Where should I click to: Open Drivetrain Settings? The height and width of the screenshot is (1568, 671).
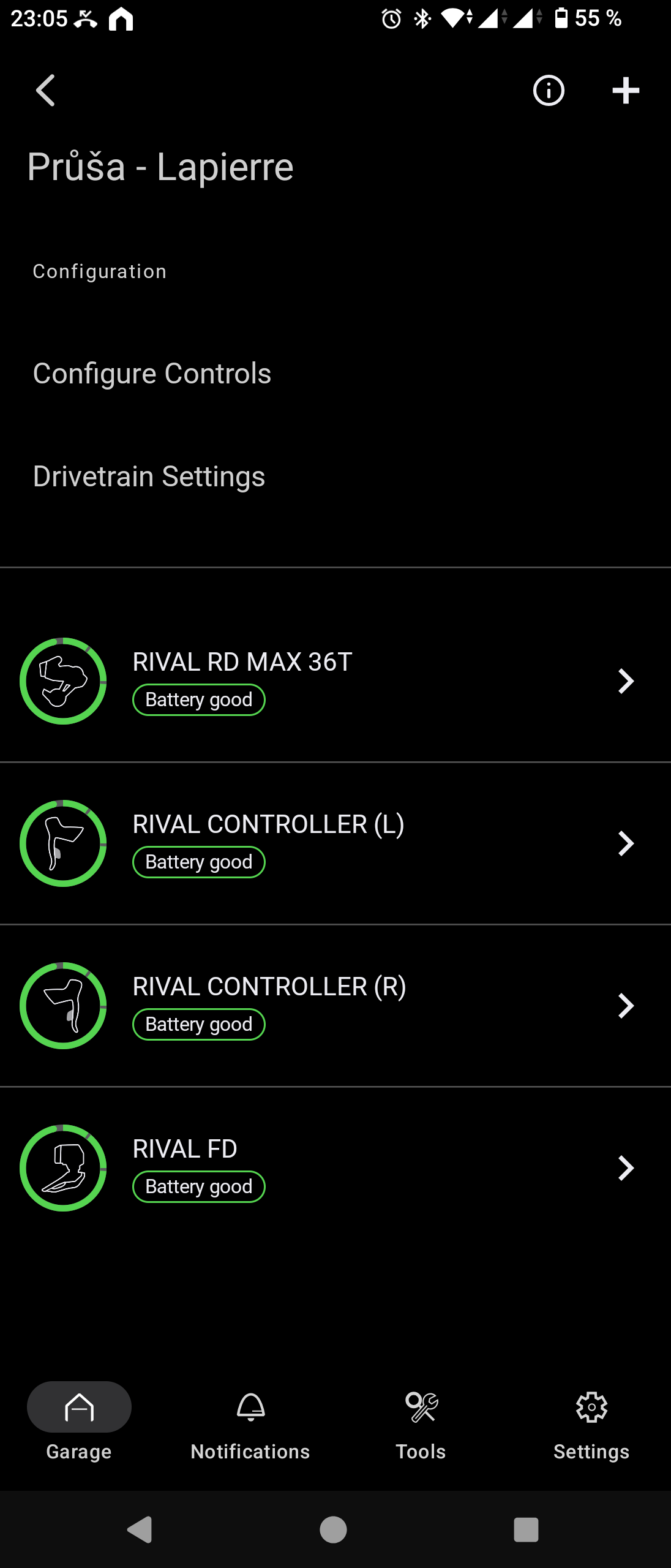pos(149,477)
